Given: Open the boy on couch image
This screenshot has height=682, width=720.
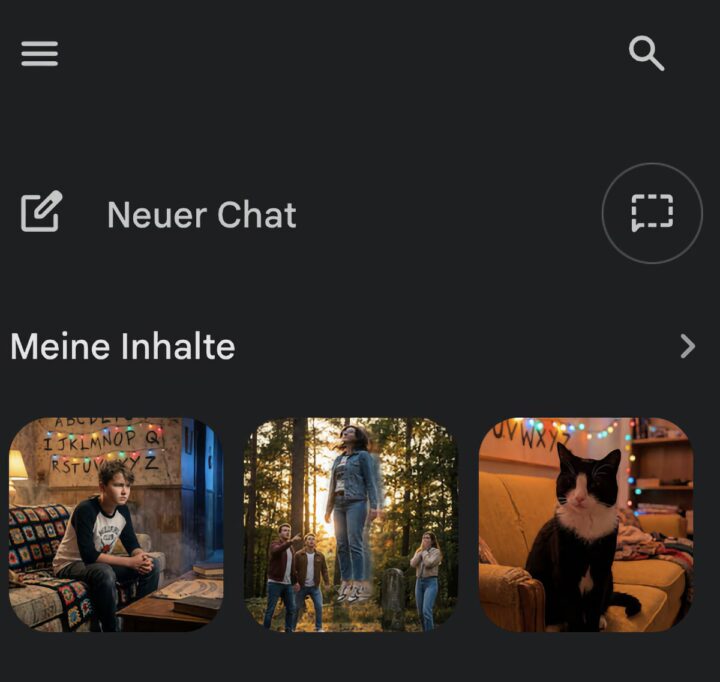Looking at the screenshot, I should [116, 525].
